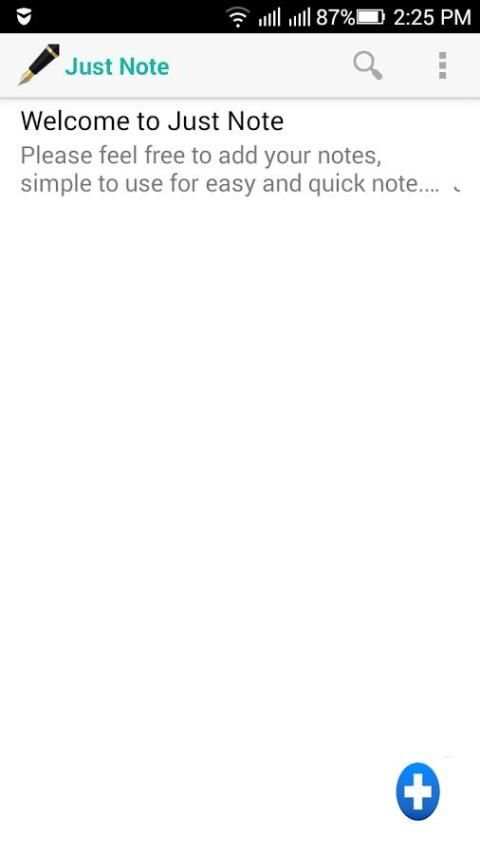Open the three-dot overflow menu

pyautogui.click(x=442, y=66)
